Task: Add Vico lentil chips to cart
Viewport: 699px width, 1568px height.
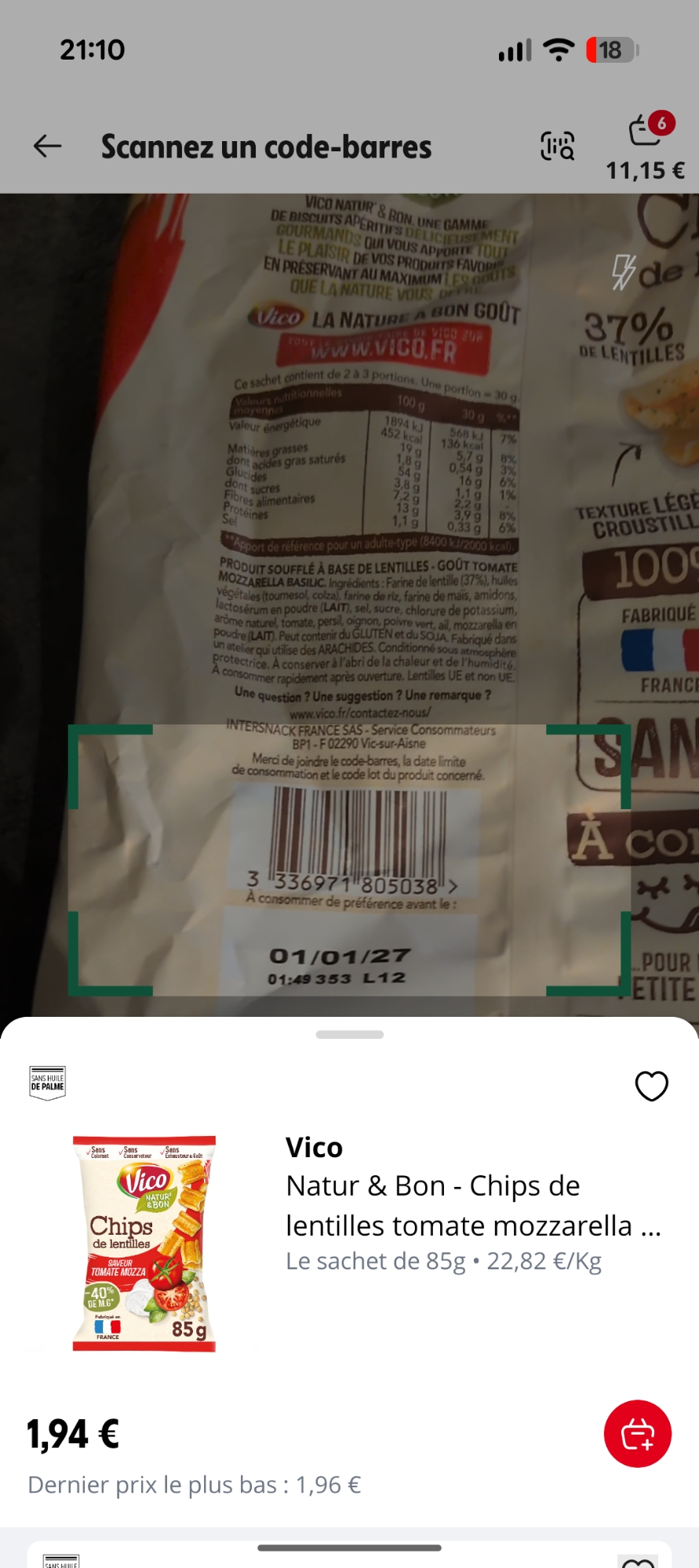Action: (x=637, y=1433)
